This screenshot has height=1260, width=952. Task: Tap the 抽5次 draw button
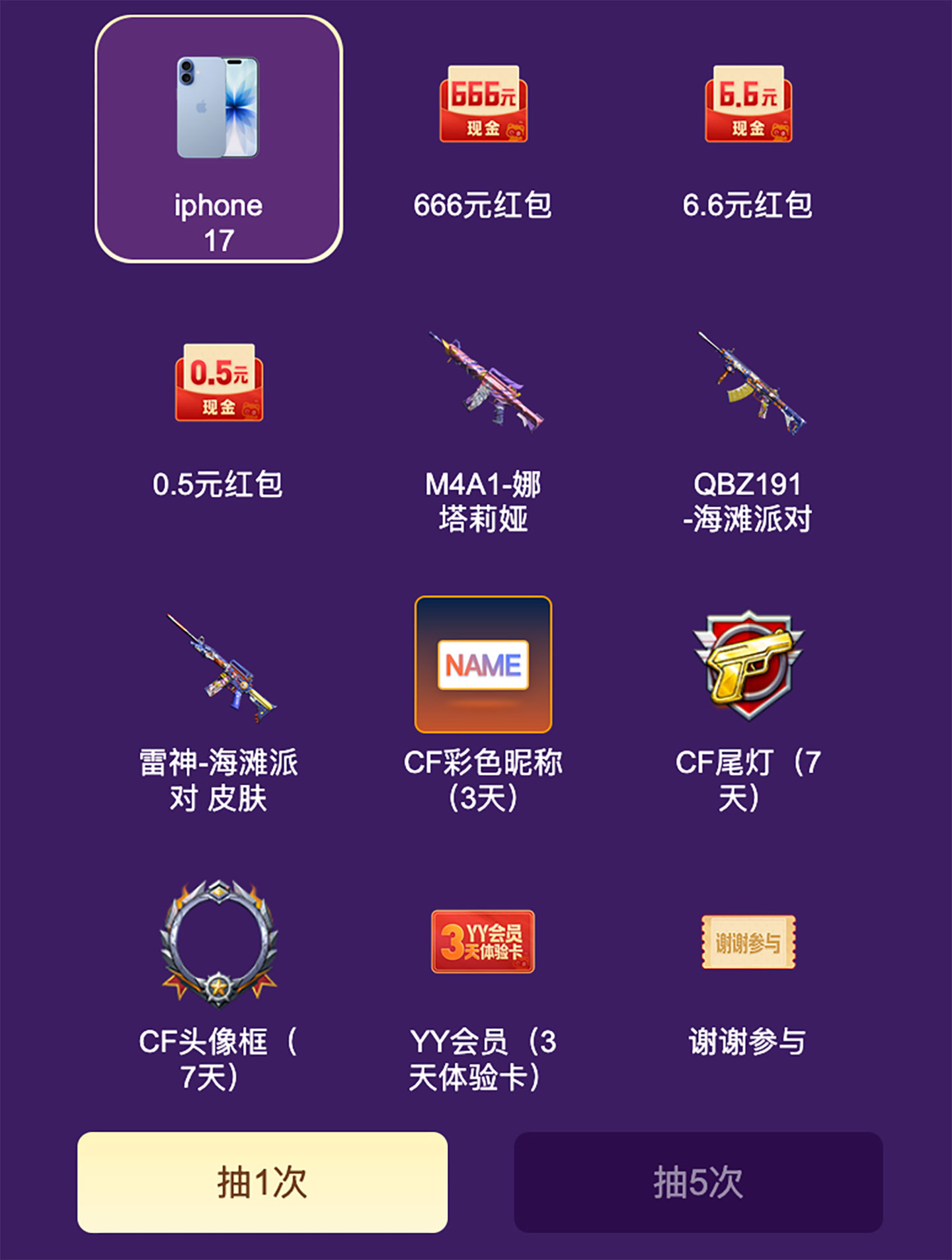698,1182
